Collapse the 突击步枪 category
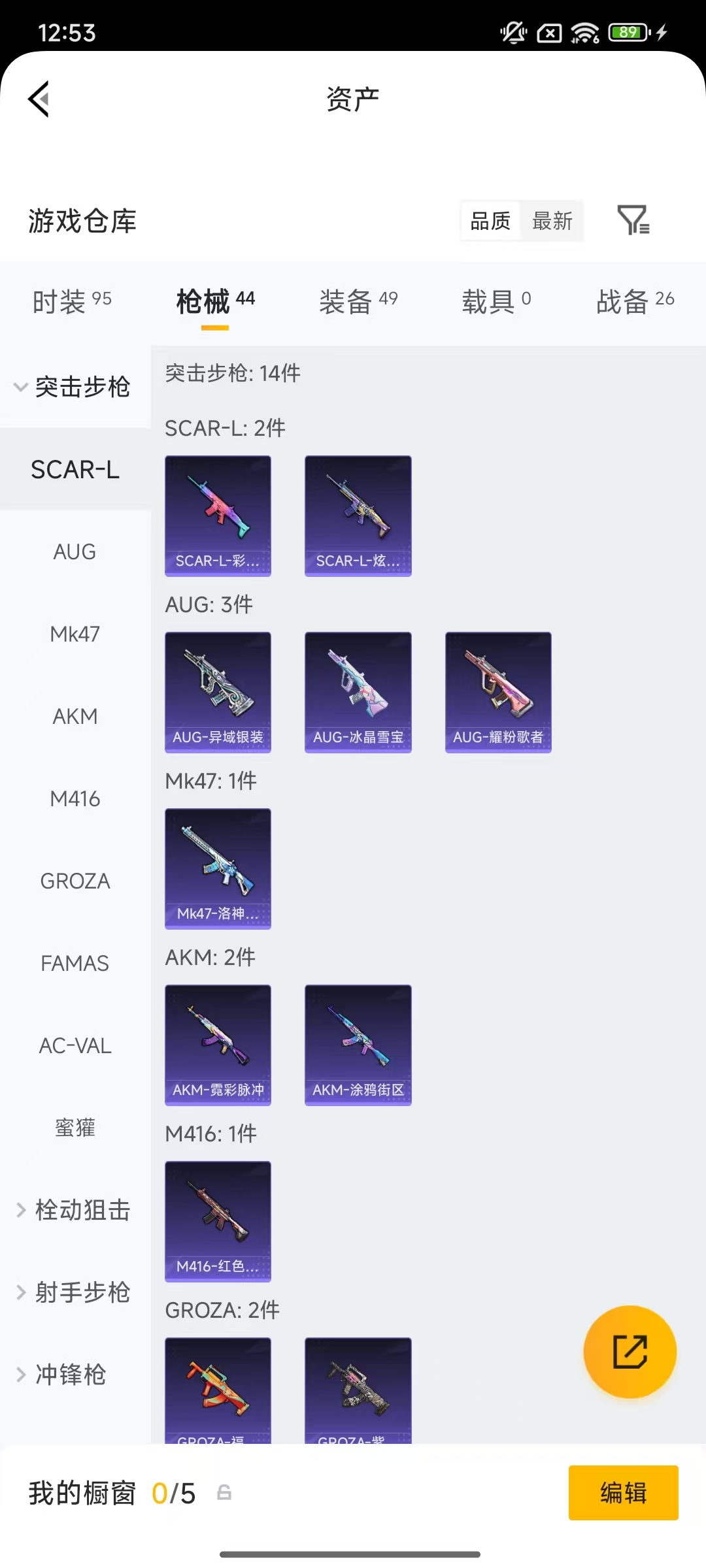This screenshot has height=1568, width=706. [73, 387]
